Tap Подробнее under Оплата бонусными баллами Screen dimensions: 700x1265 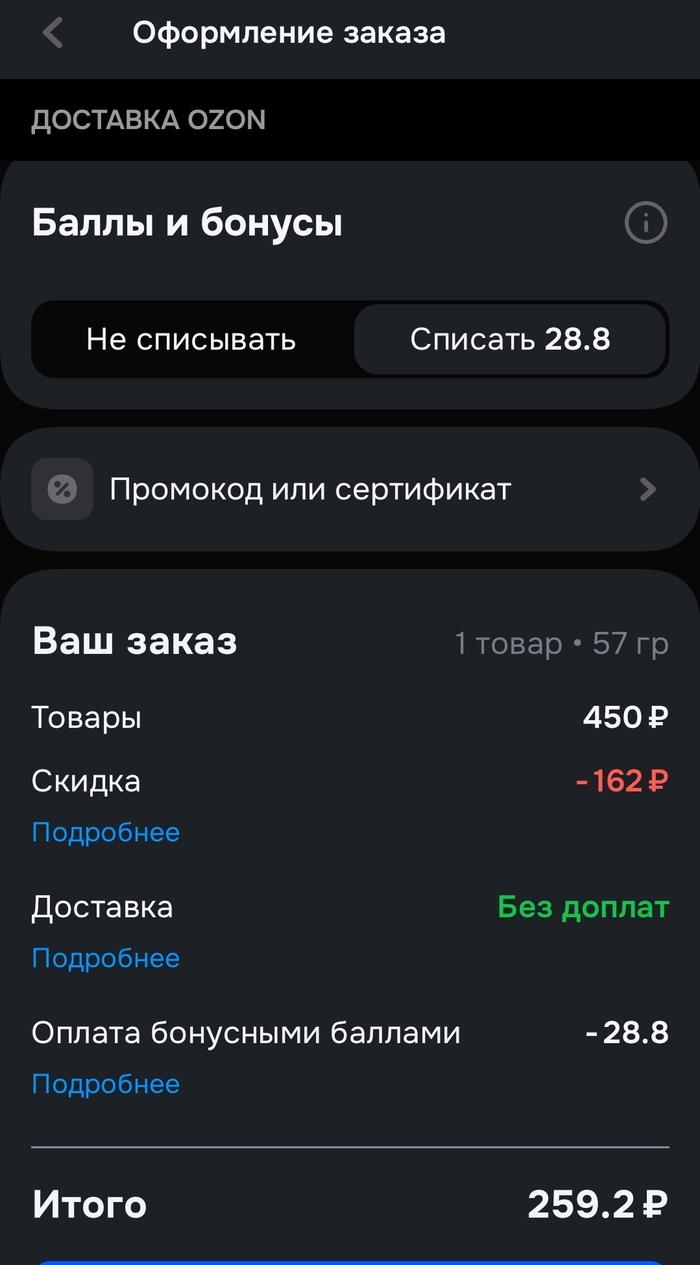coord(106,1084)
